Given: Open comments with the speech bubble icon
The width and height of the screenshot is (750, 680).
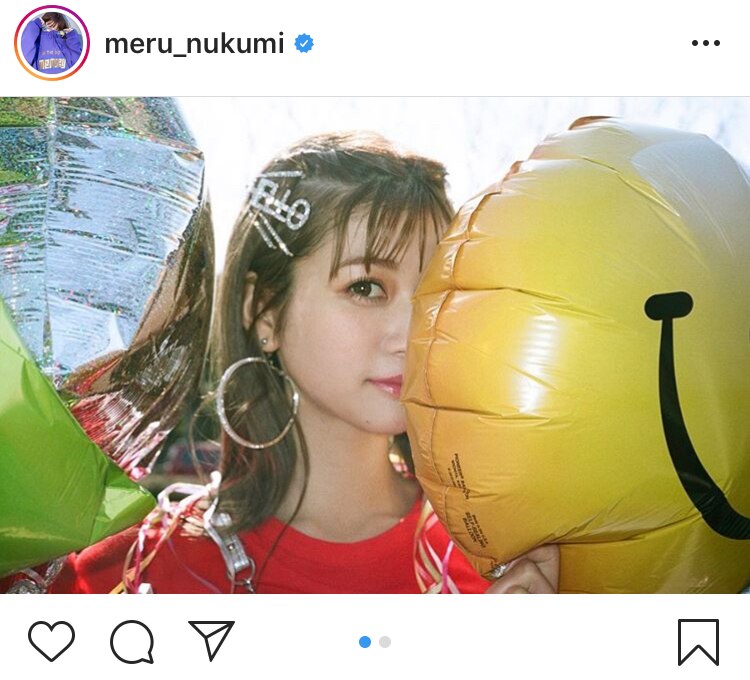Looking at the screenshot, I should pos(131,641).
